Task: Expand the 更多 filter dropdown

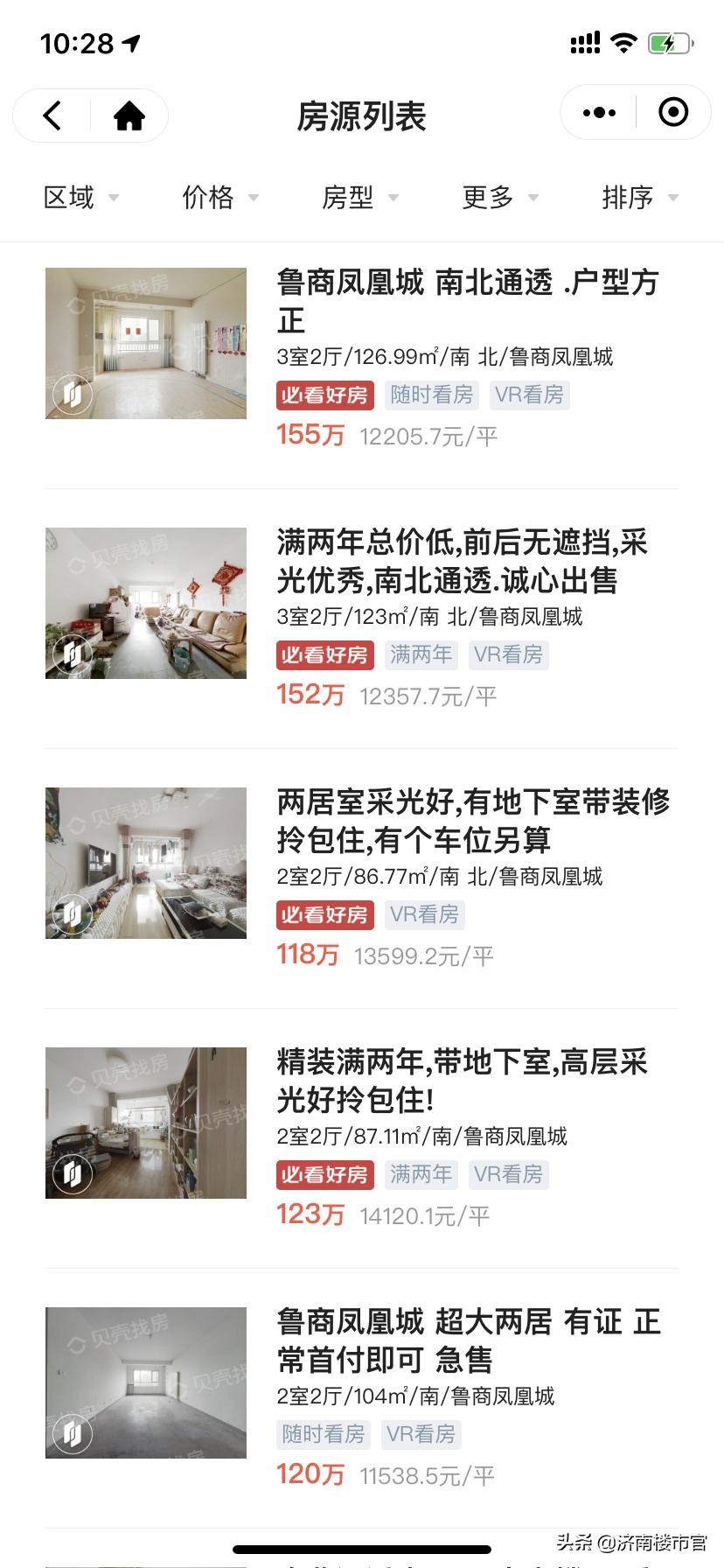Action: coord(499,198)
